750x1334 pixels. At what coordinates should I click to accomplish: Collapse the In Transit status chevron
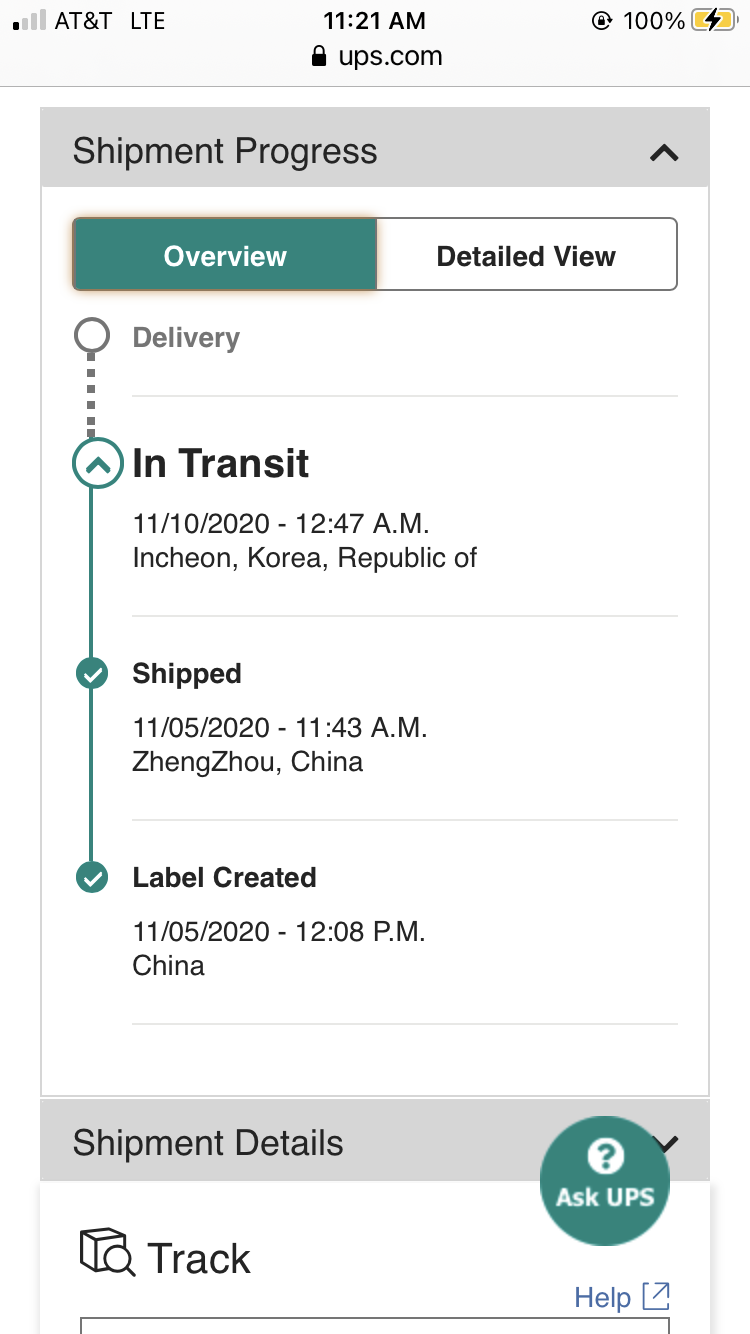pyautogui.click(x=98, y=463)
